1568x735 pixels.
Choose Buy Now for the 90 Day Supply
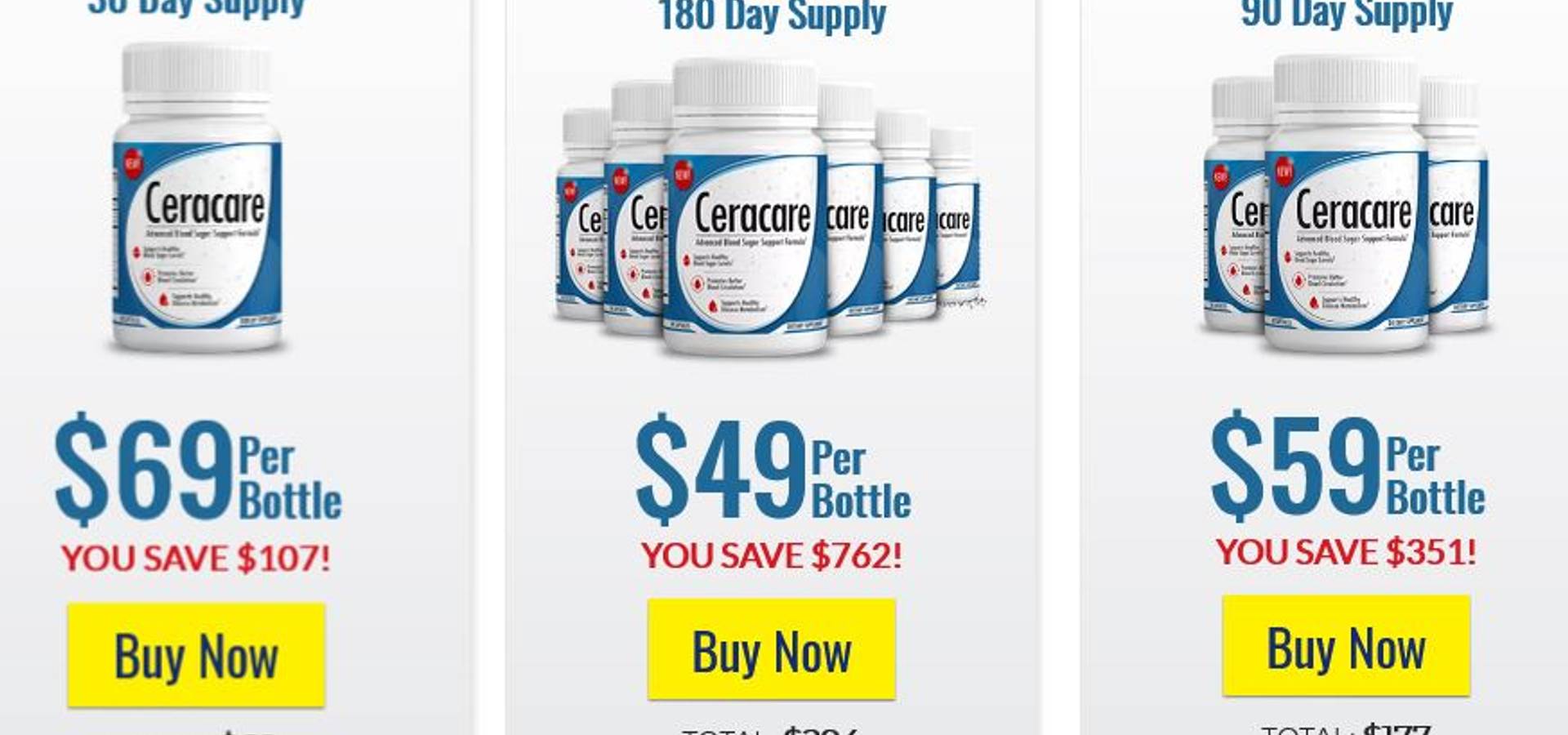pos(1346,647)
